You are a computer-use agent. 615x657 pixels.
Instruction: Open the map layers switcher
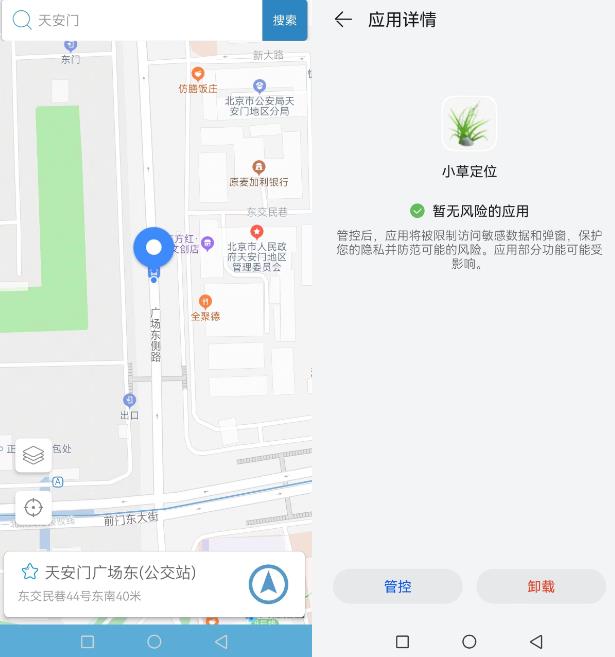(33, 456)
